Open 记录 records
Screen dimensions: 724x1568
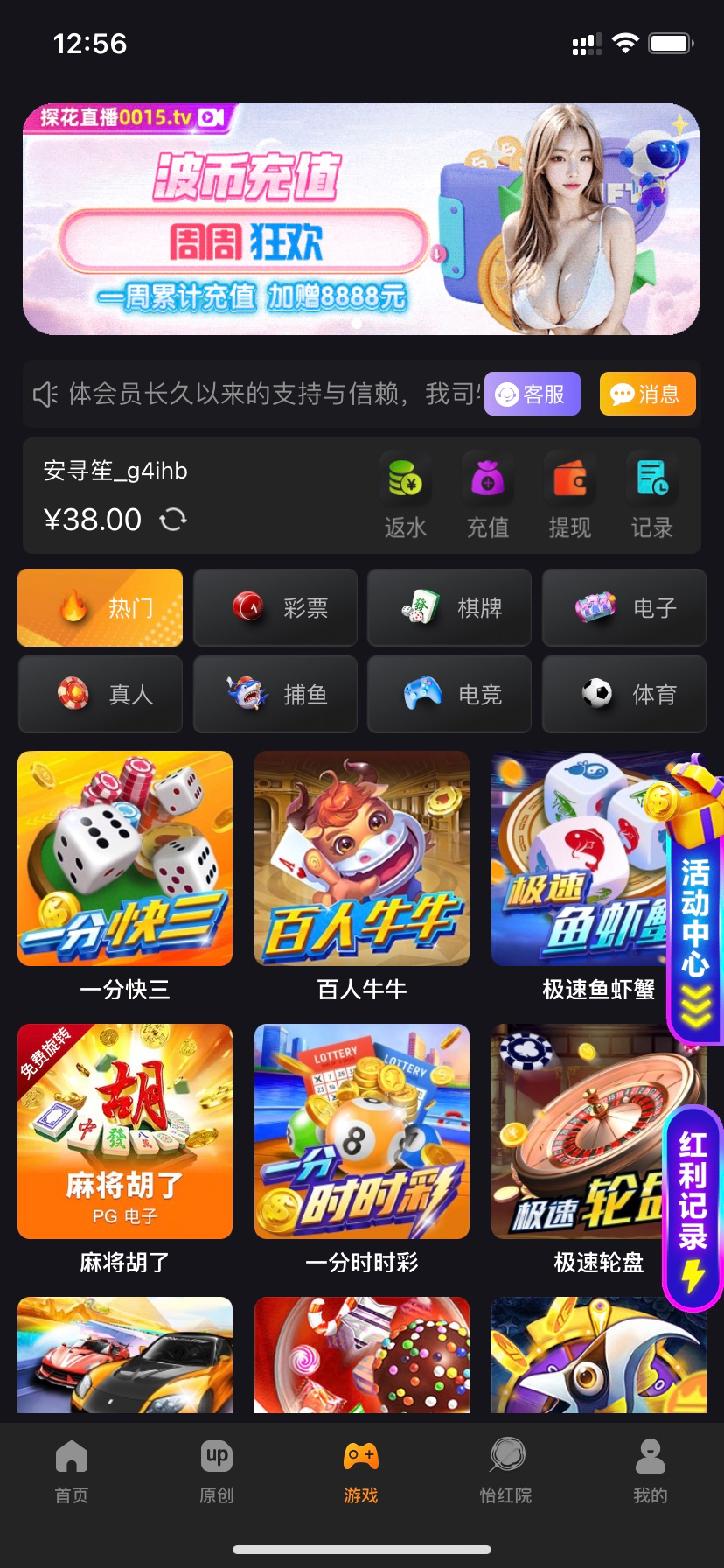coord(651,496)
